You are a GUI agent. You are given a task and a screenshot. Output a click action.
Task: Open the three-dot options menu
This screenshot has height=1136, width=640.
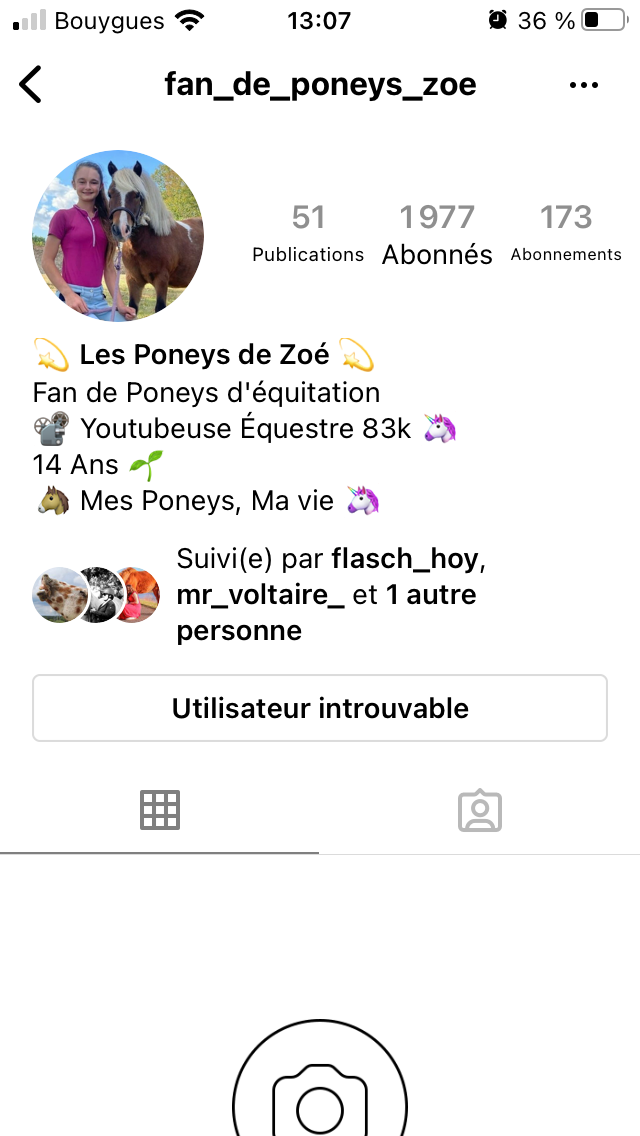(x=583, y=85)
